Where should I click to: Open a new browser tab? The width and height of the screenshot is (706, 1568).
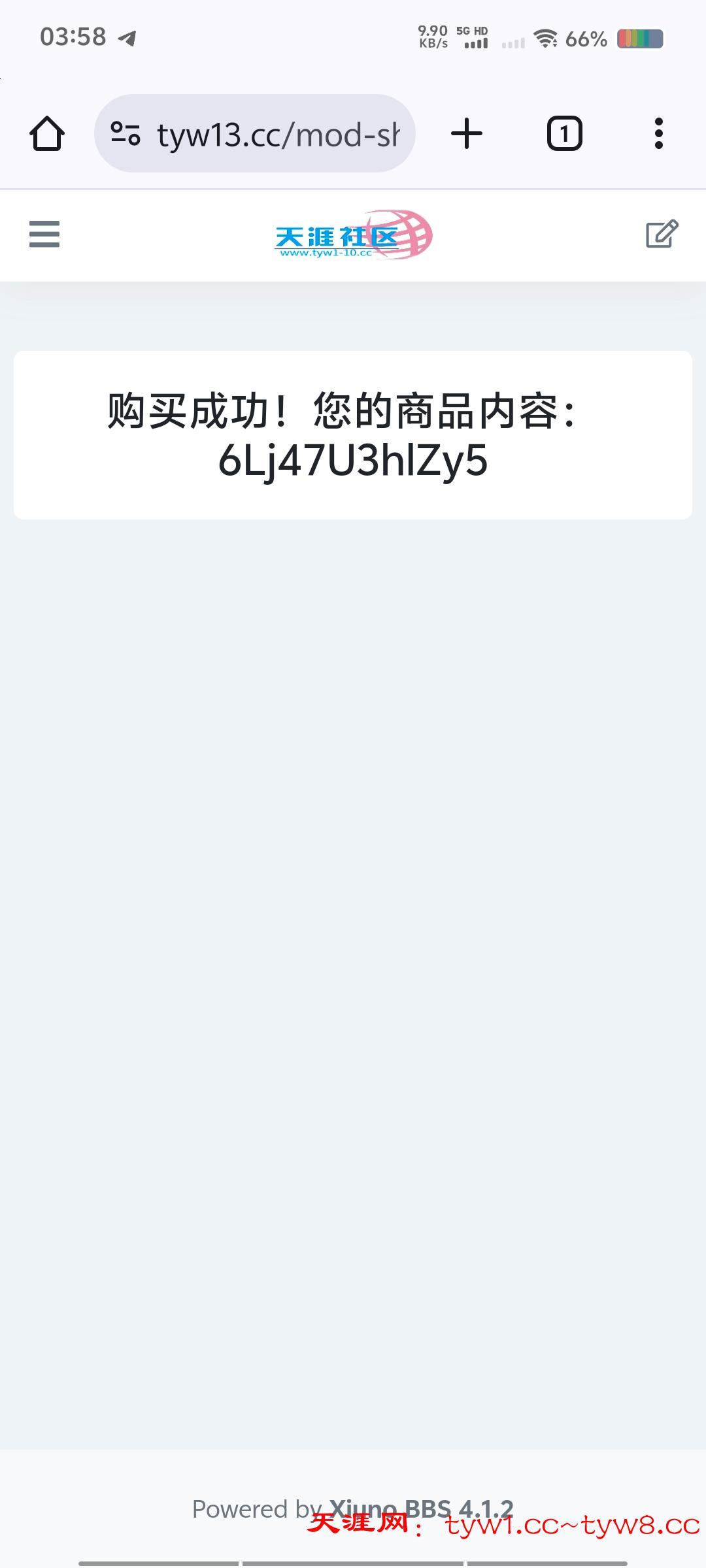tap(467, 134)
